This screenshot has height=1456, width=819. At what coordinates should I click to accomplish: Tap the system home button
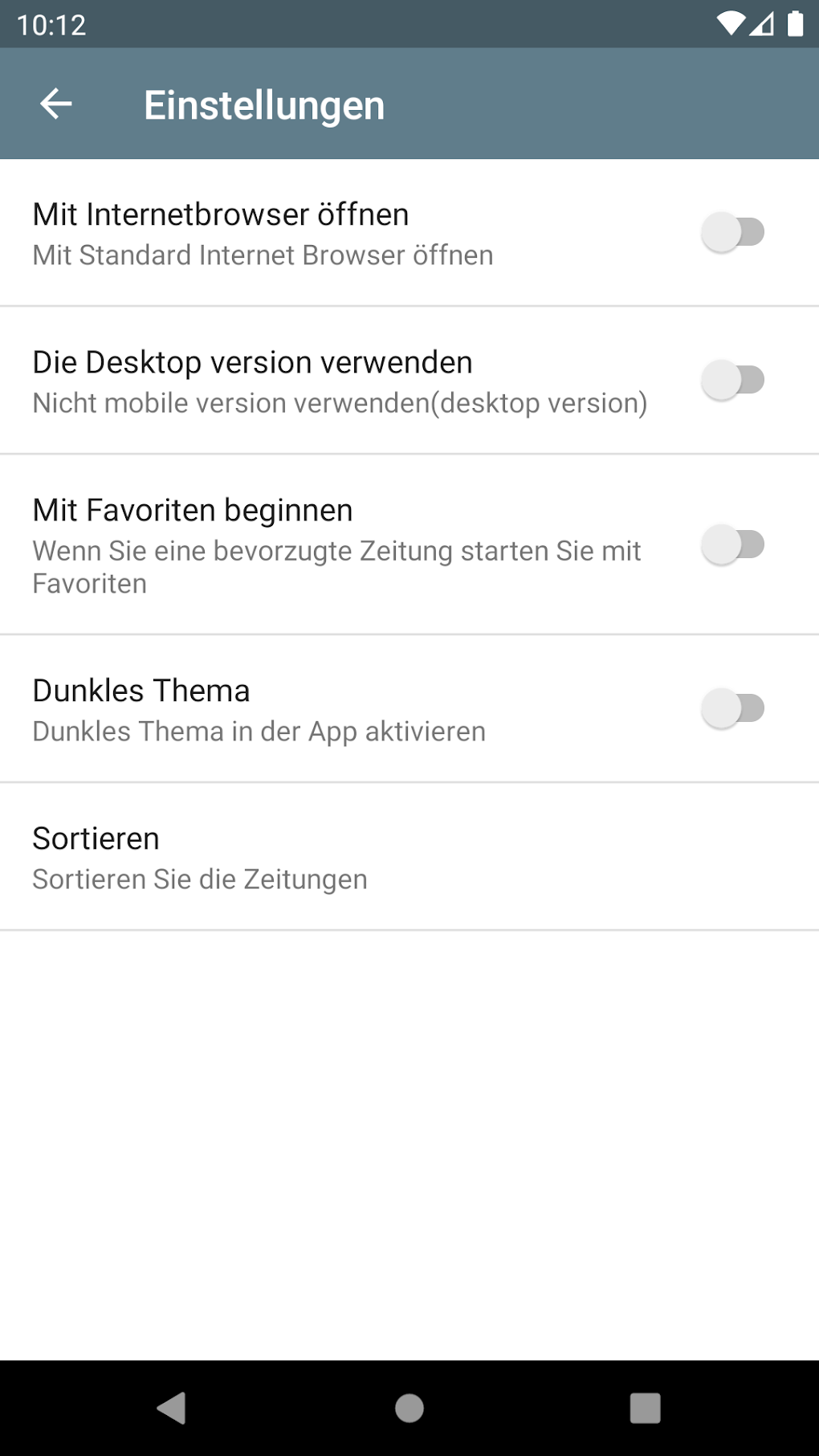point(409,1408)
